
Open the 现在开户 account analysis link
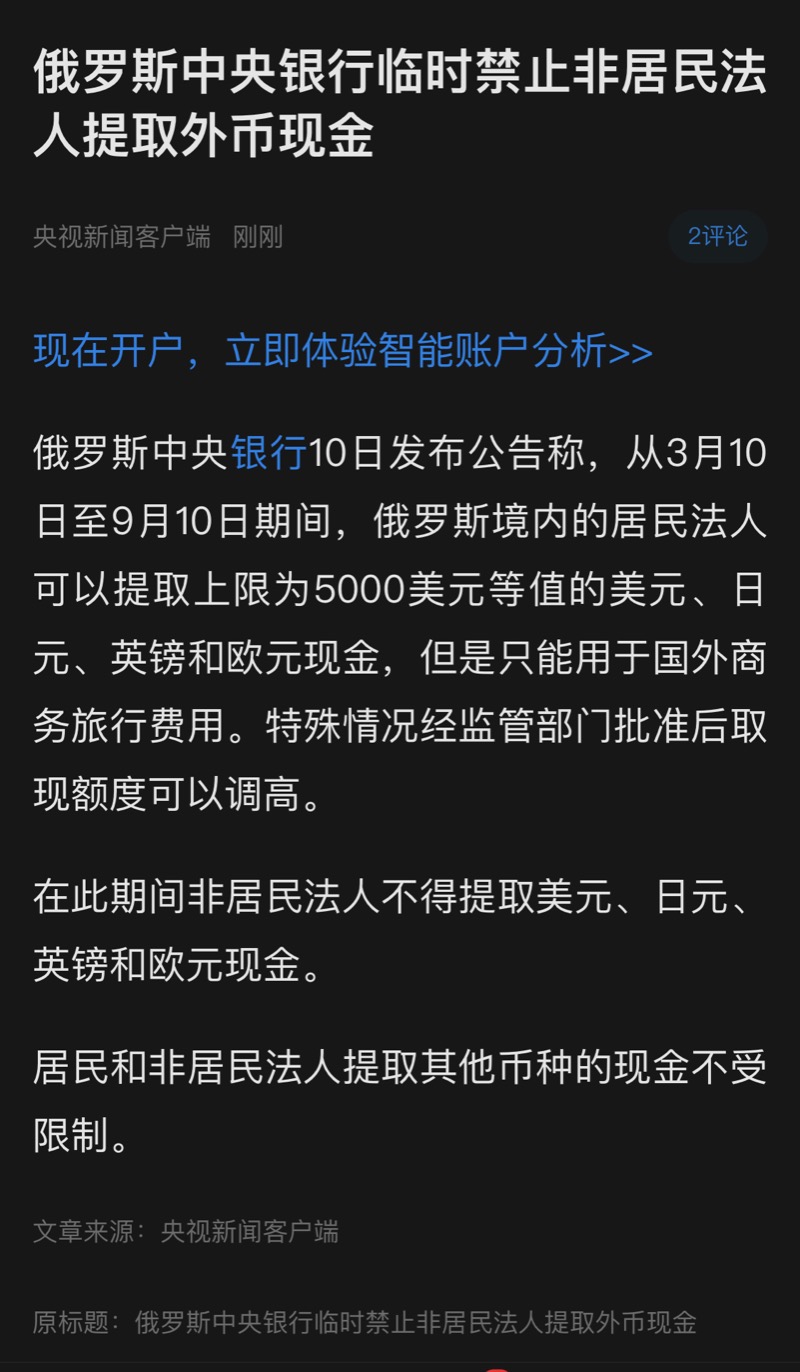tap(343, 352)
